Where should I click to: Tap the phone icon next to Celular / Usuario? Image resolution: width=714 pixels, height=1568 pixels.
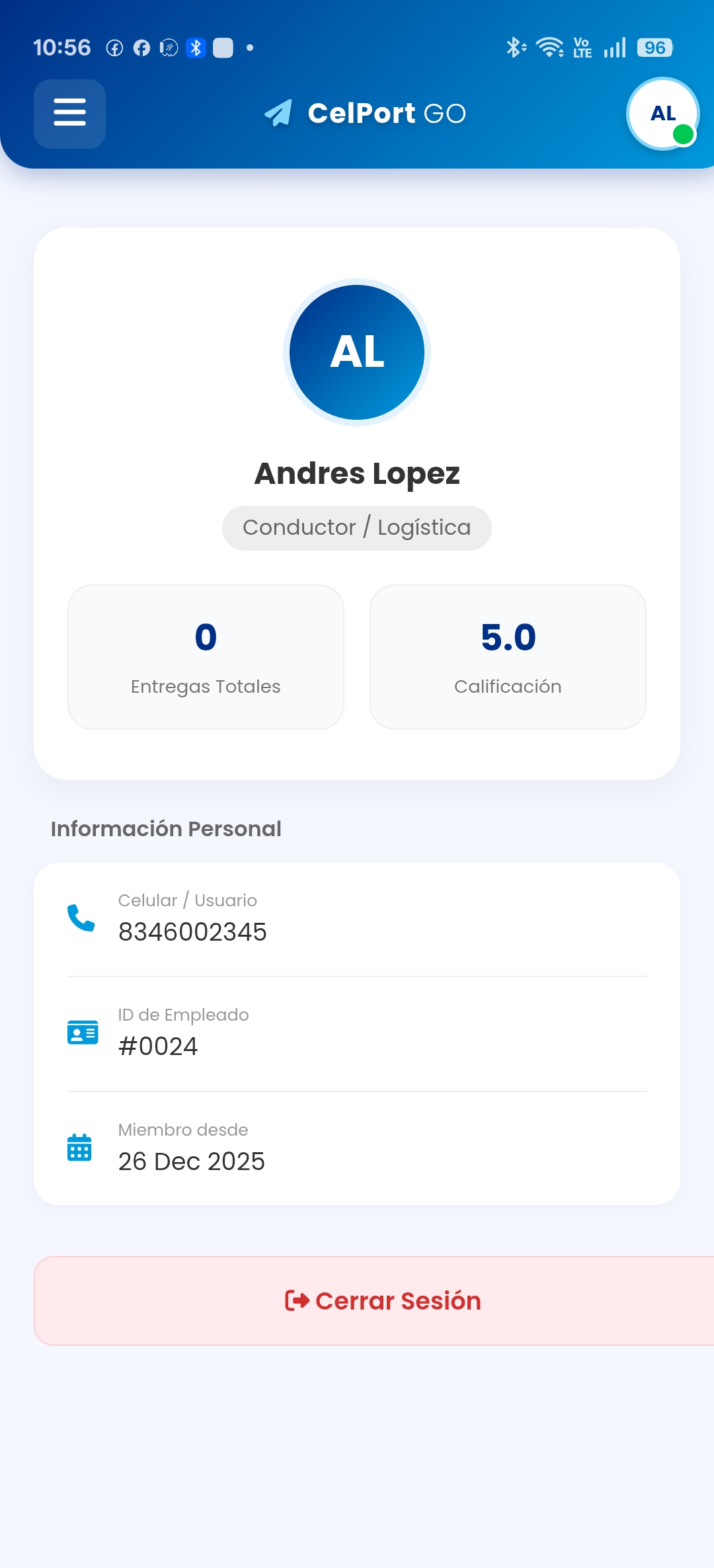(82, 919)
